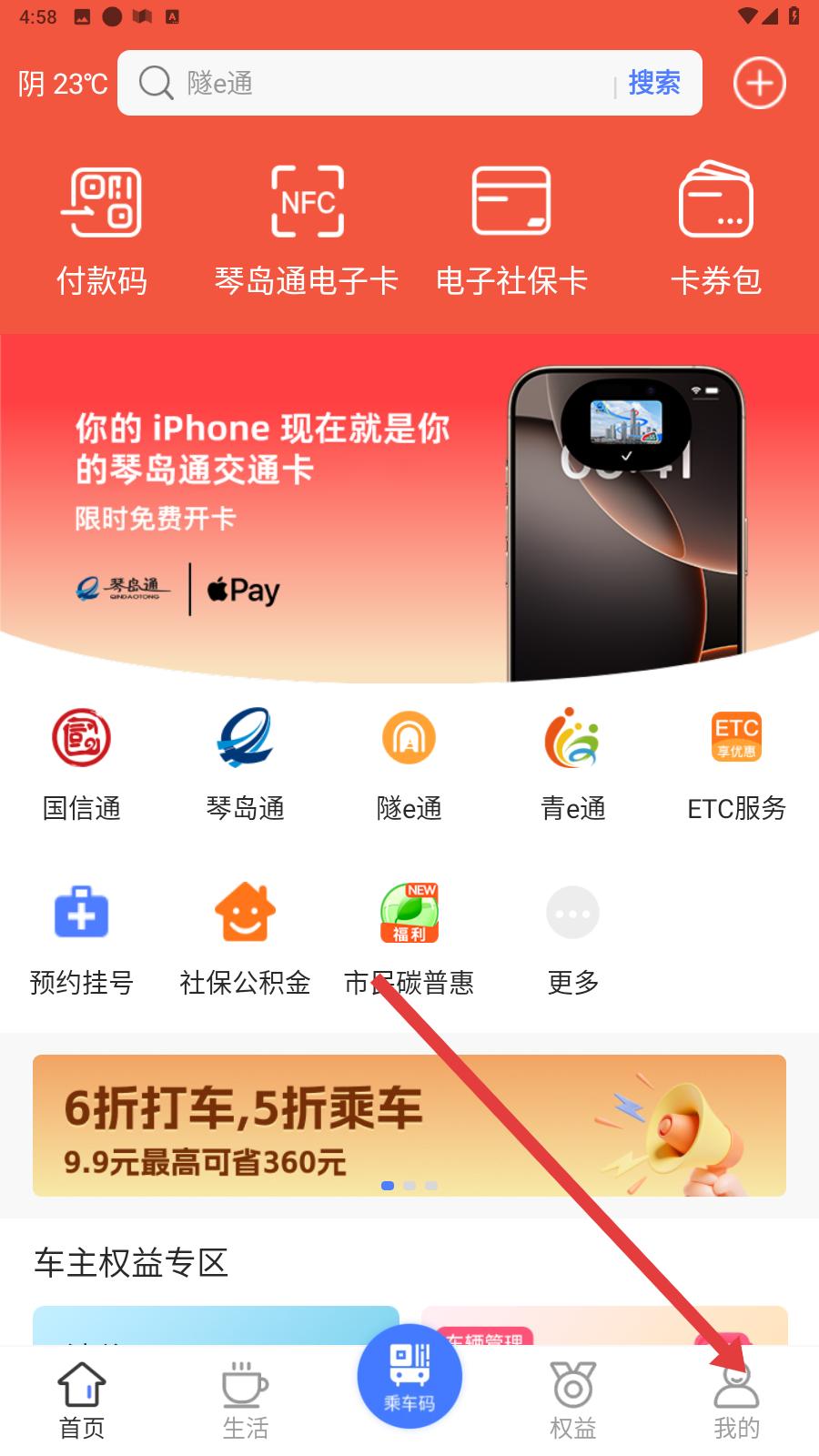Switch to the 生活 tab
Viewport: 819px width, 1456px height.
tap(246, 1401)
